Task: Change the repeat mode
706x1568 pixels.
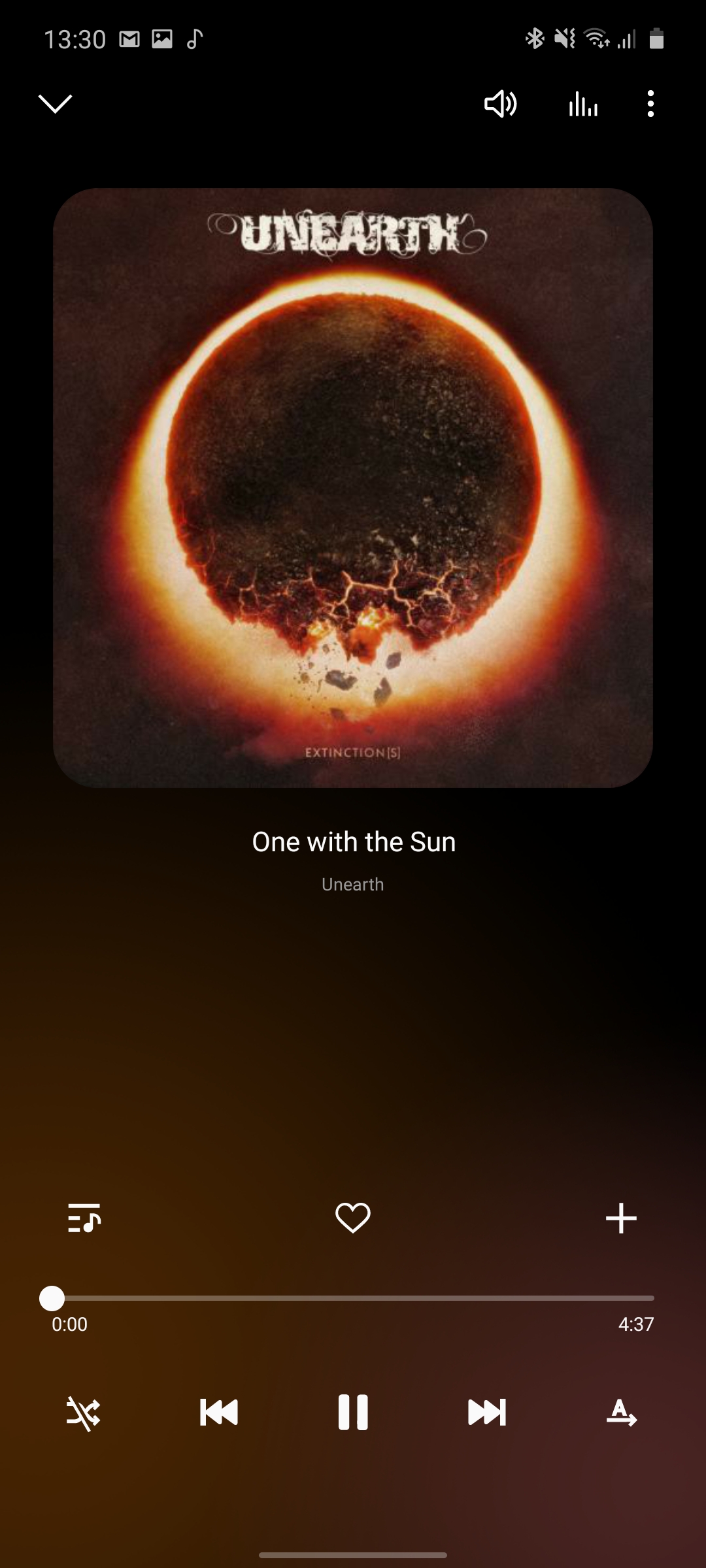Action: (x=621, y=1413)
